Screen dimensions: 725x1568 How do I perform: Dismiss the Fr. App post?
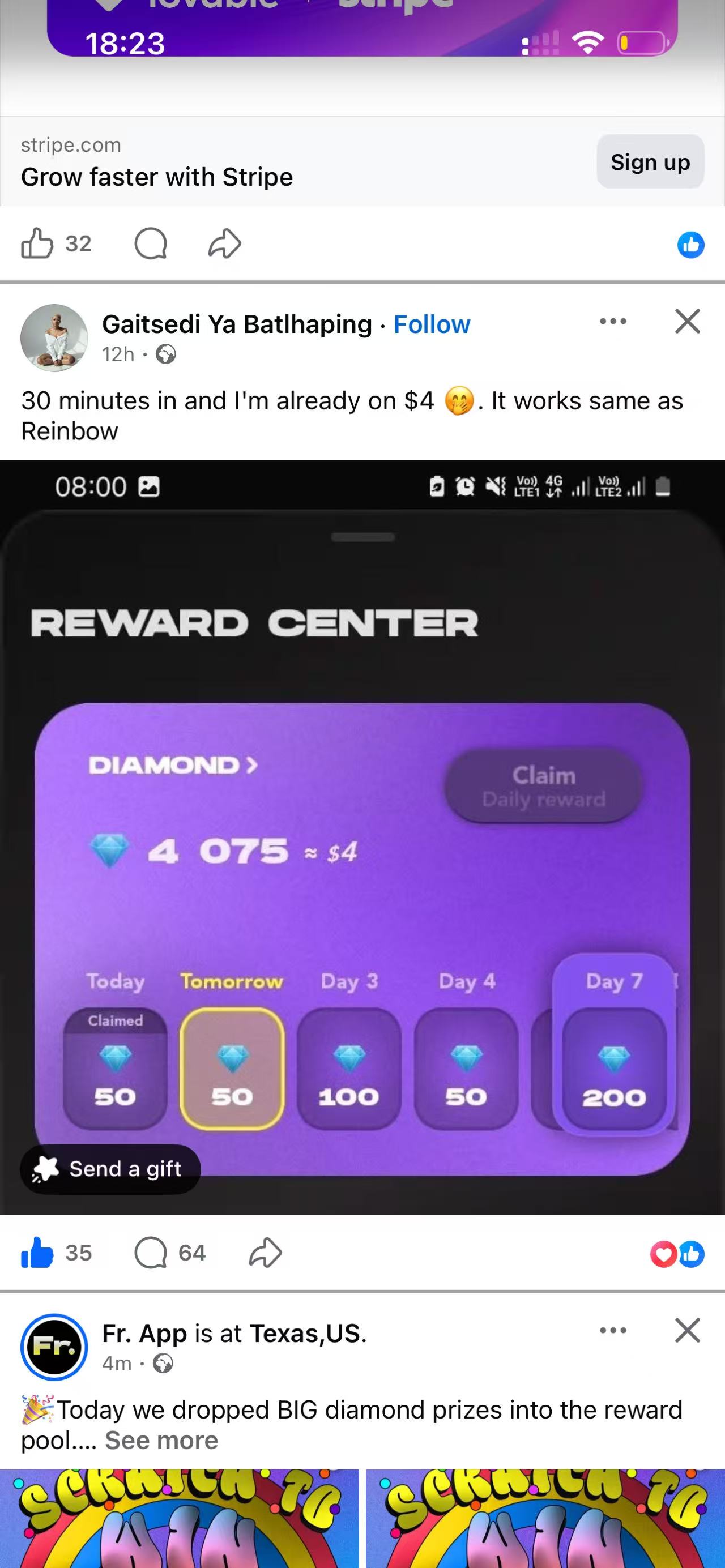point(687,1331)
